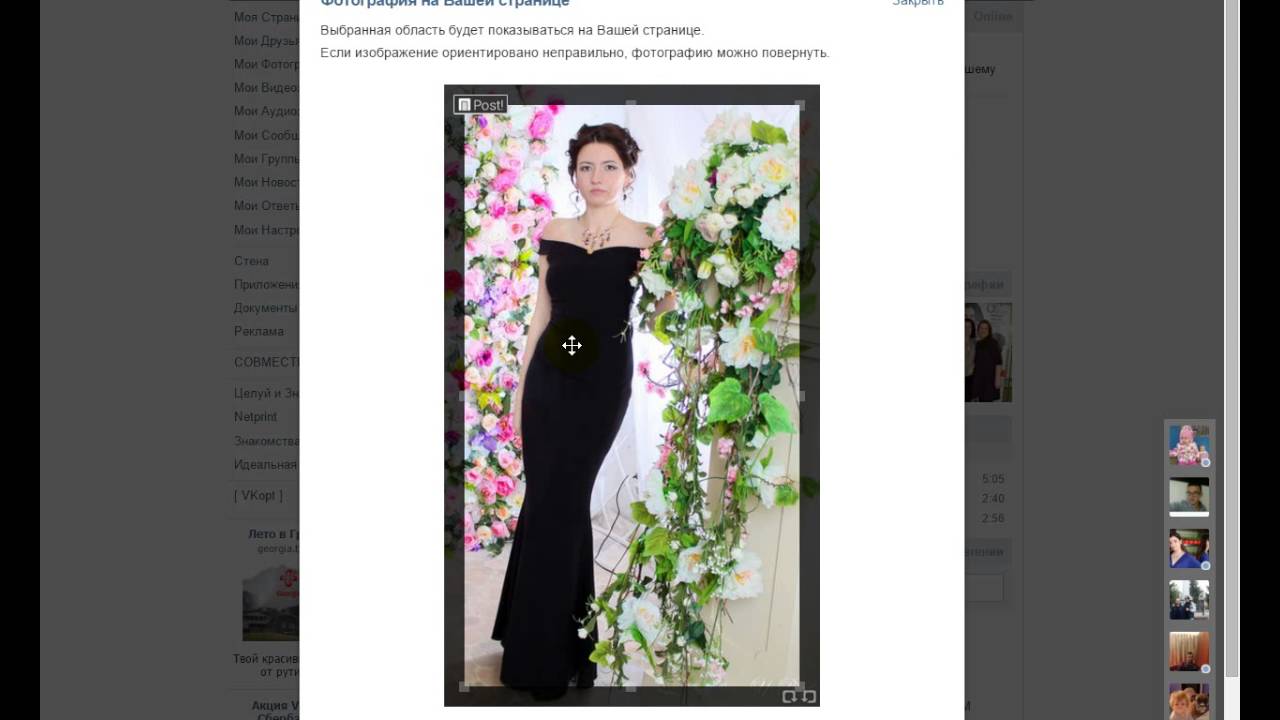Rotate the photo clockwise with right rotate icon
This screenshot has width=1280, height=720.
[x=809, y=696]
